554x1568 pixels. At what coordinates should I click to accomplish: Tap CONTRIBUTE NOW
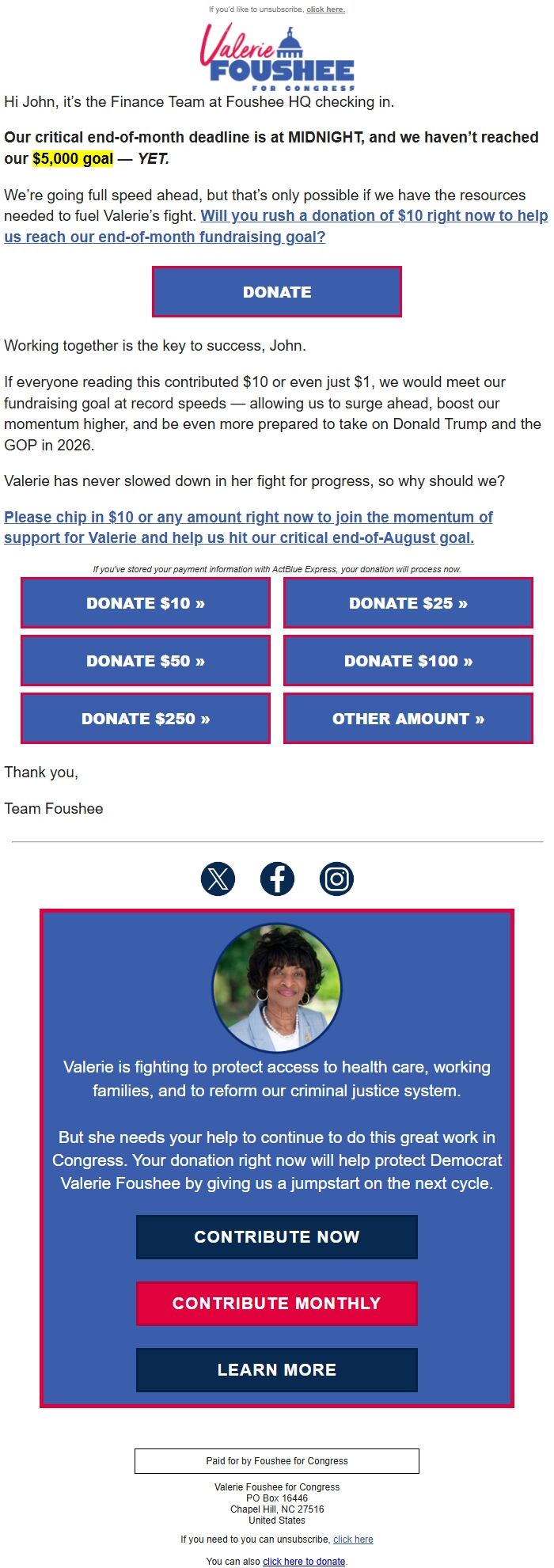point(277,1237)
